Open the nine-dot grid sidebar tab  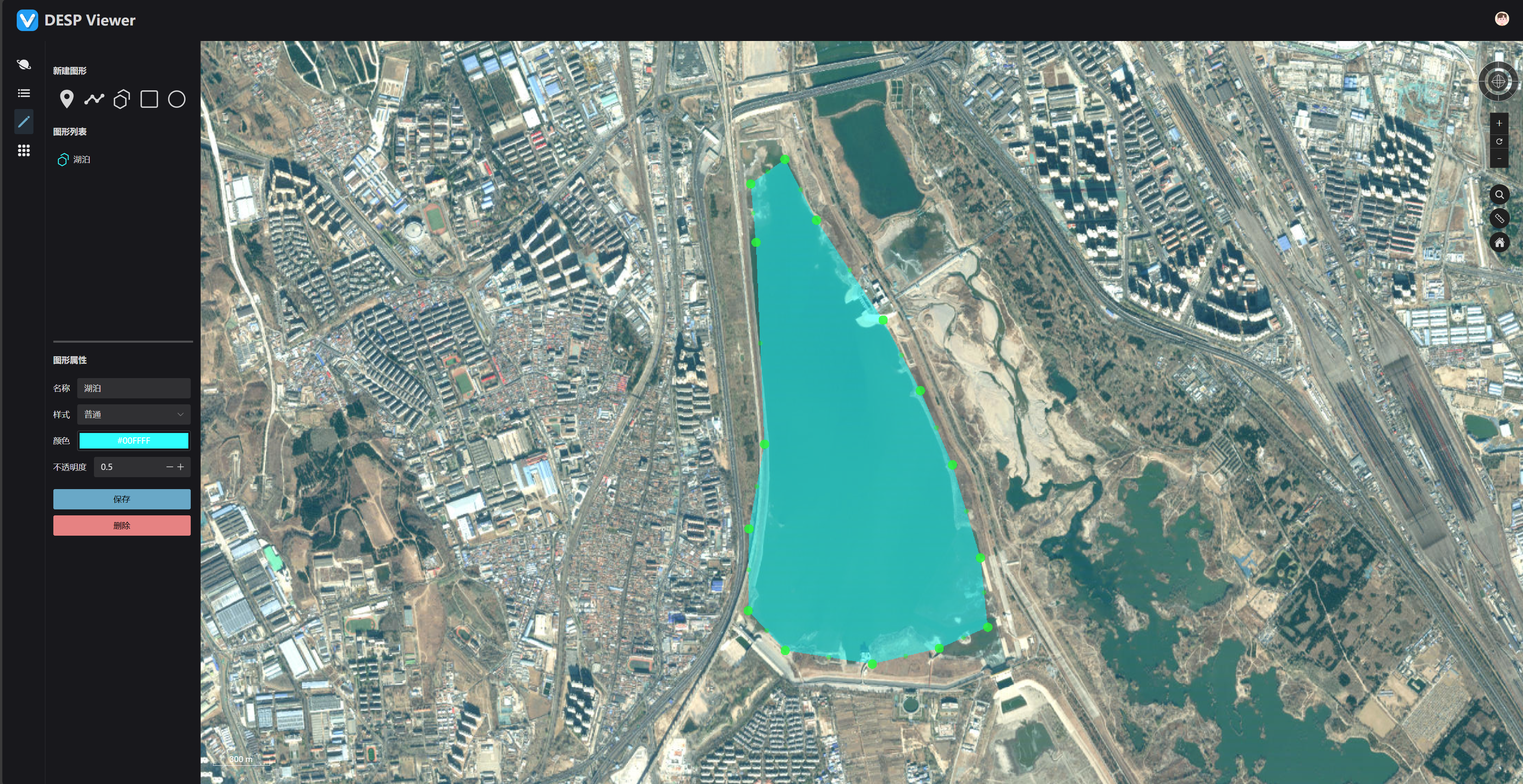tap(23, 151)
